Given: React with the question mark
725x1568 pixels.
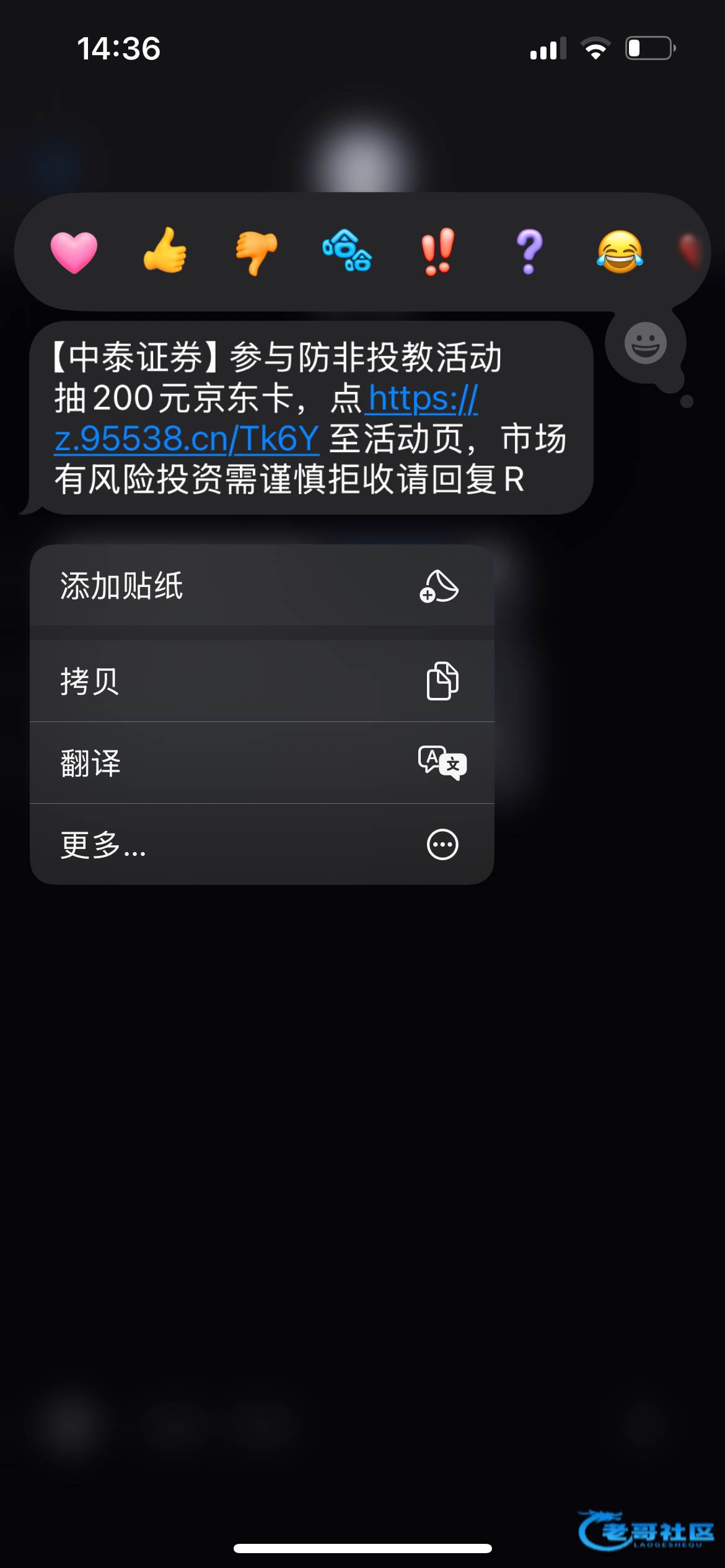Looking at the screenshot, I should pyautogui.click(x=529, y=251).
